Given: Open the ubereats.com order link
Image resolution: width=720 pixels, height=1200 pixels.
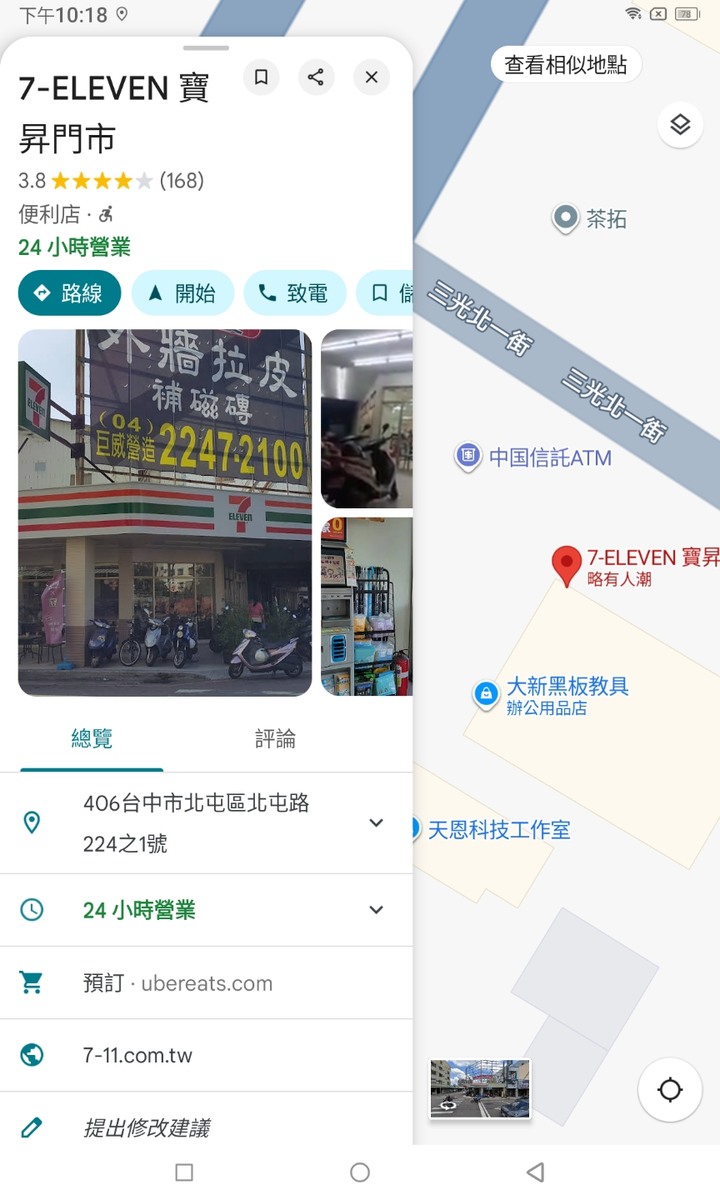Looking at the screenshot, I should click(x=178, y=983).
